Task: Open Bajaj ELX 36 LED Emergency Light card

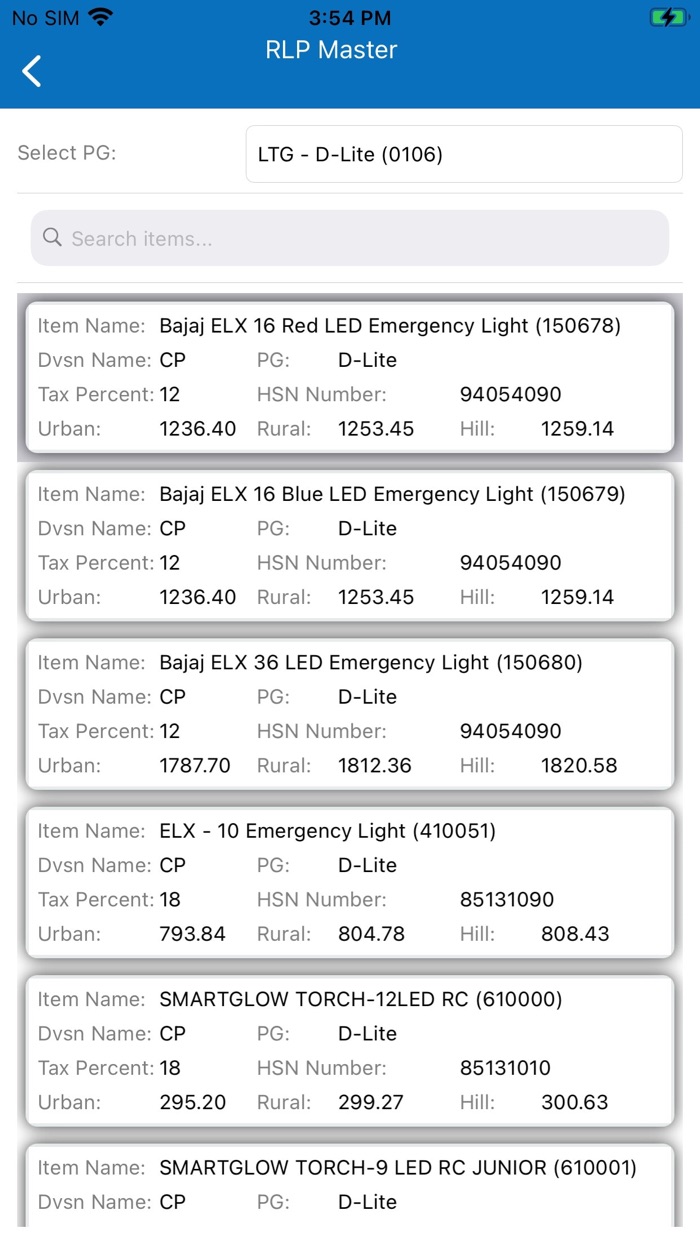Action: [x=349, y=713]
